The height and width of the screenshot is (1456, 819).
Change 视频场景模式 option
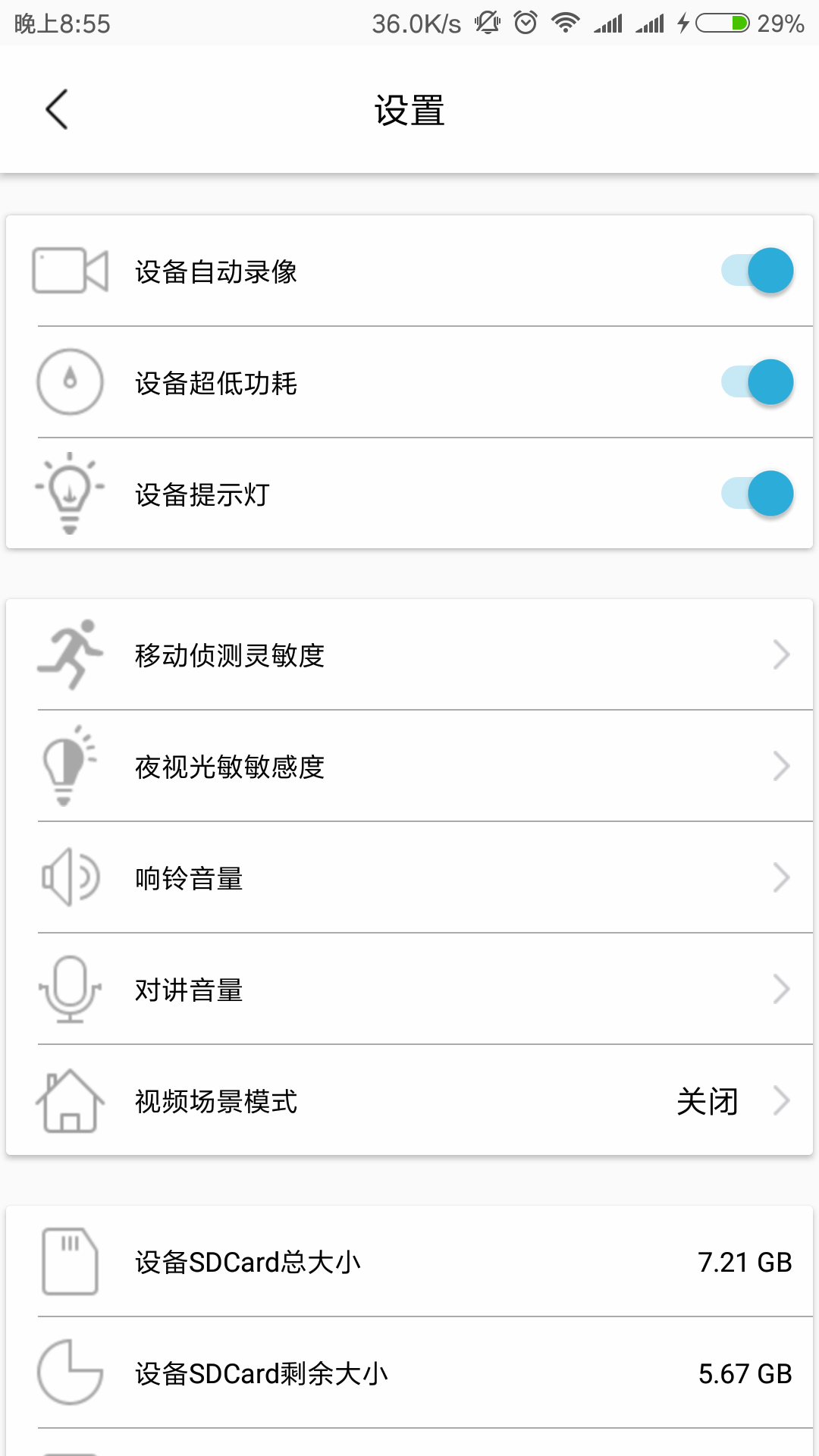tap(409, 1101)
